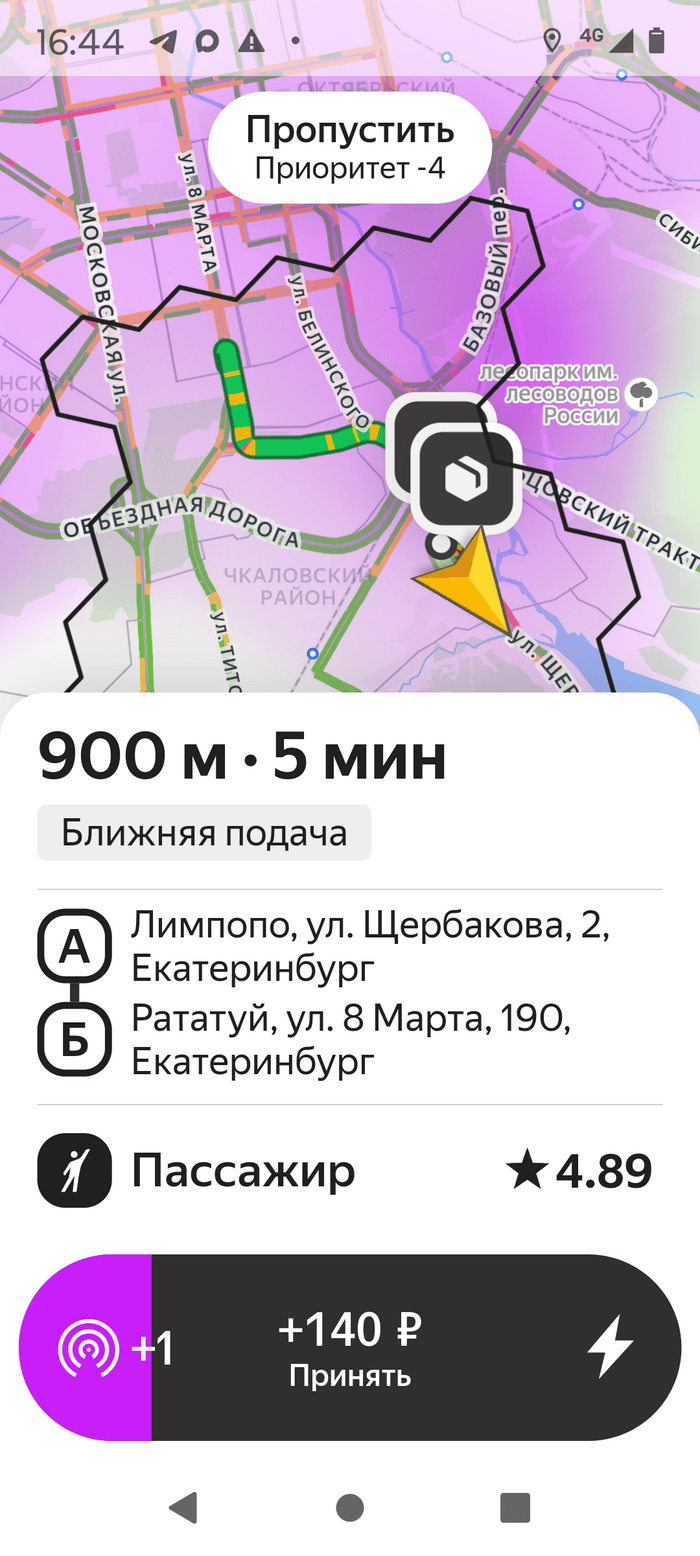The width and height of the screenshot is (700, 1556).
Task: Go back with the system back button
Action: click(183, 1507)
